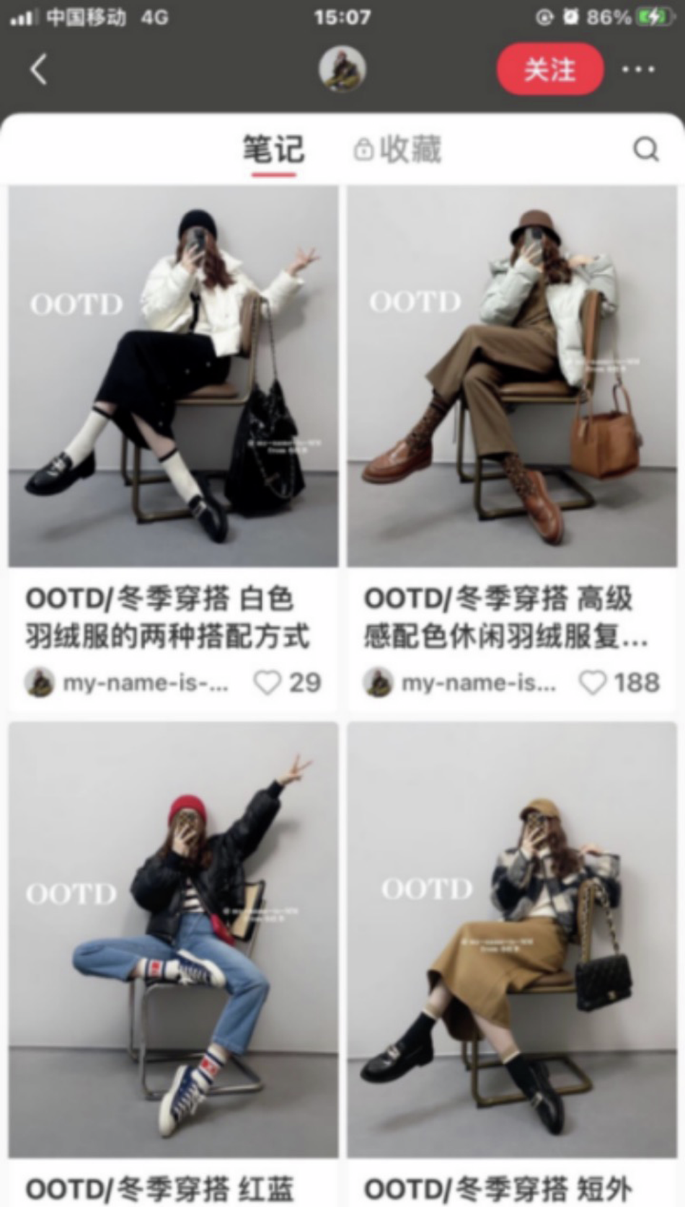Open the 白色羽绒服的两种搭配方式 note
The image size is (685, 1207).
174,376
